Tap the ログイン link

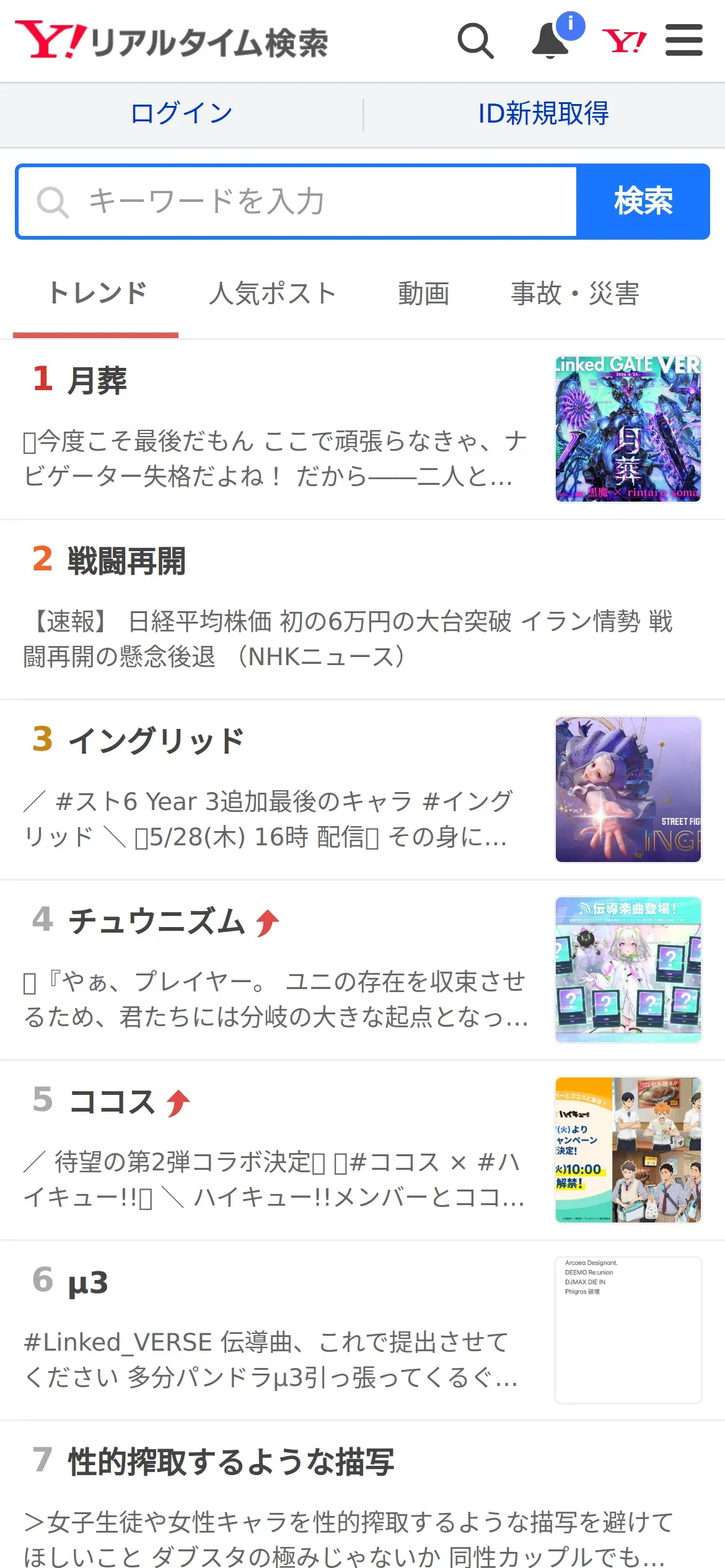tap(182, 114)
